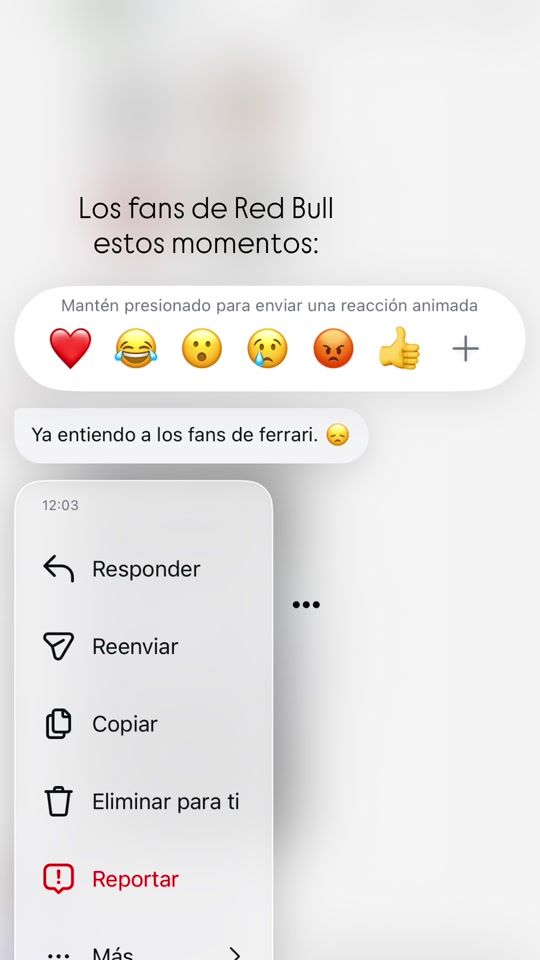This screenshot has height=960, width=540.
Task: React with the crying face emoji
Action: click(x=267, y=348)
